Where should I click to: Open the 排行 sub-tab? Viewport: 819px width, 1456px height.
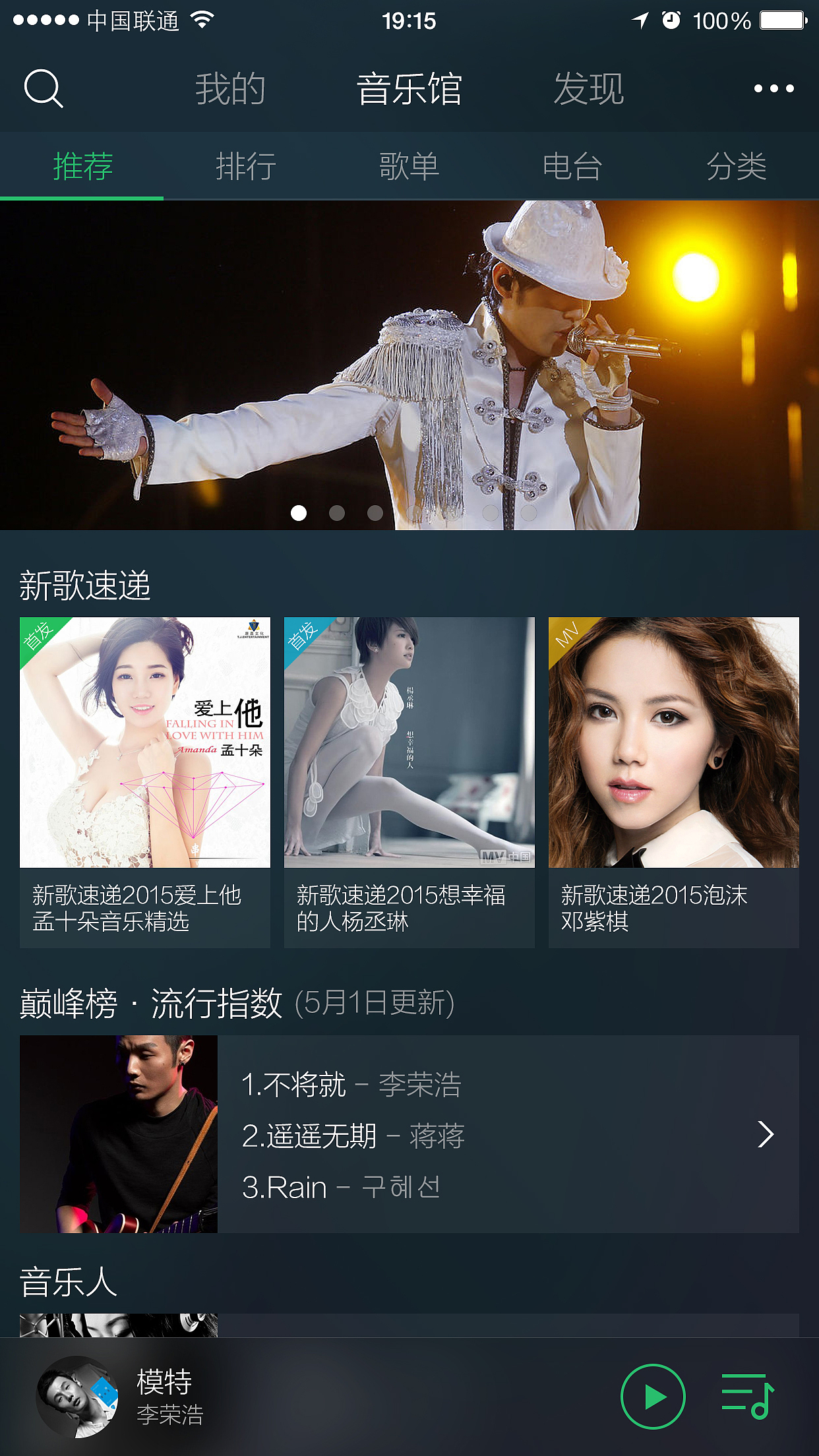tap(245, 166)
